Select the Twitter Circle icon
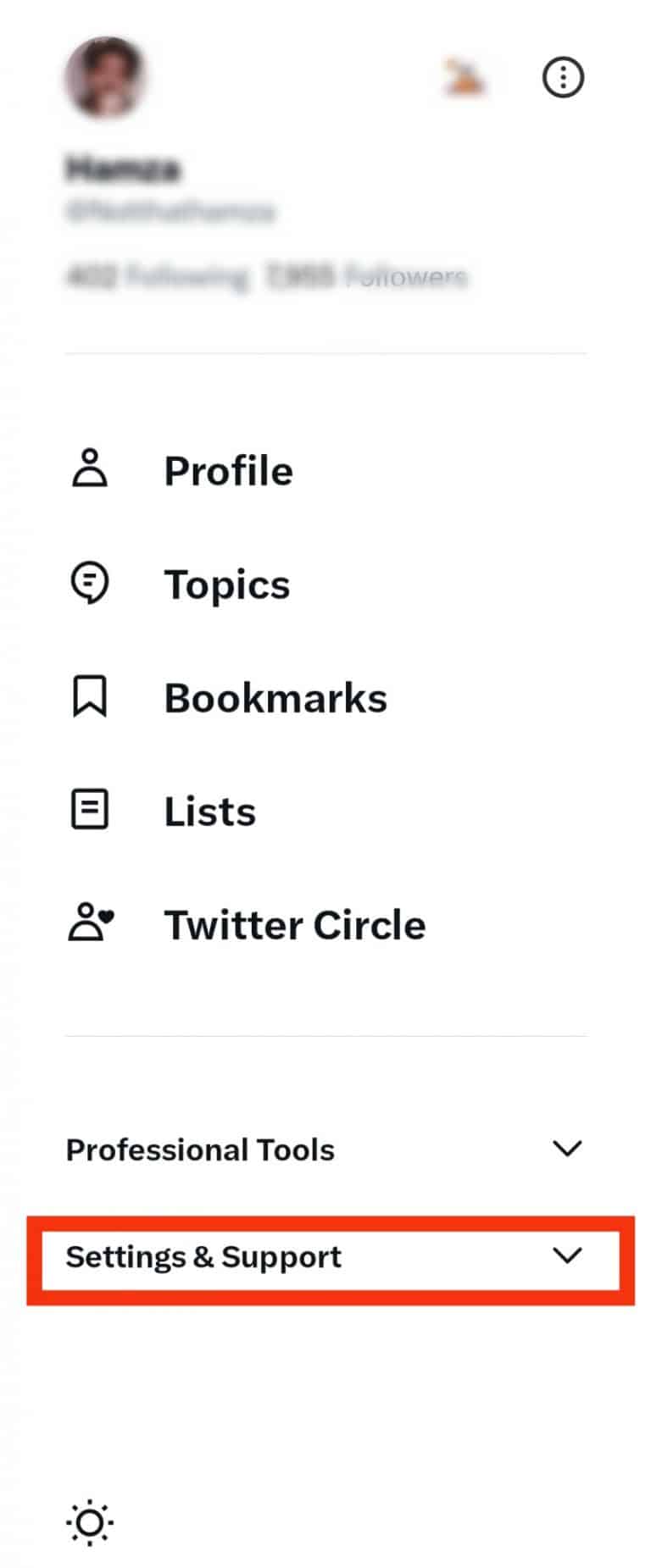 pyautogui.click(x=90, y=923)
